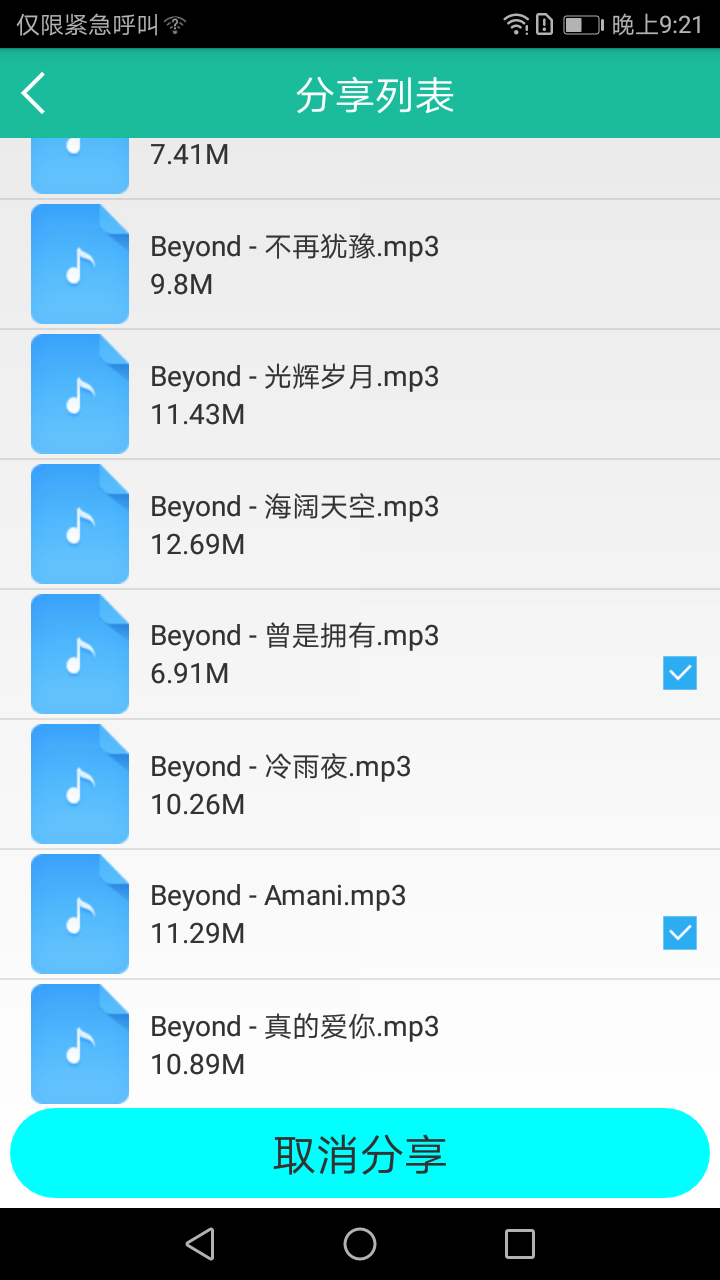The height and width of the screenshot is (1280, 720).
Task: Tap the 取消分享 button
Action: 360,1153
